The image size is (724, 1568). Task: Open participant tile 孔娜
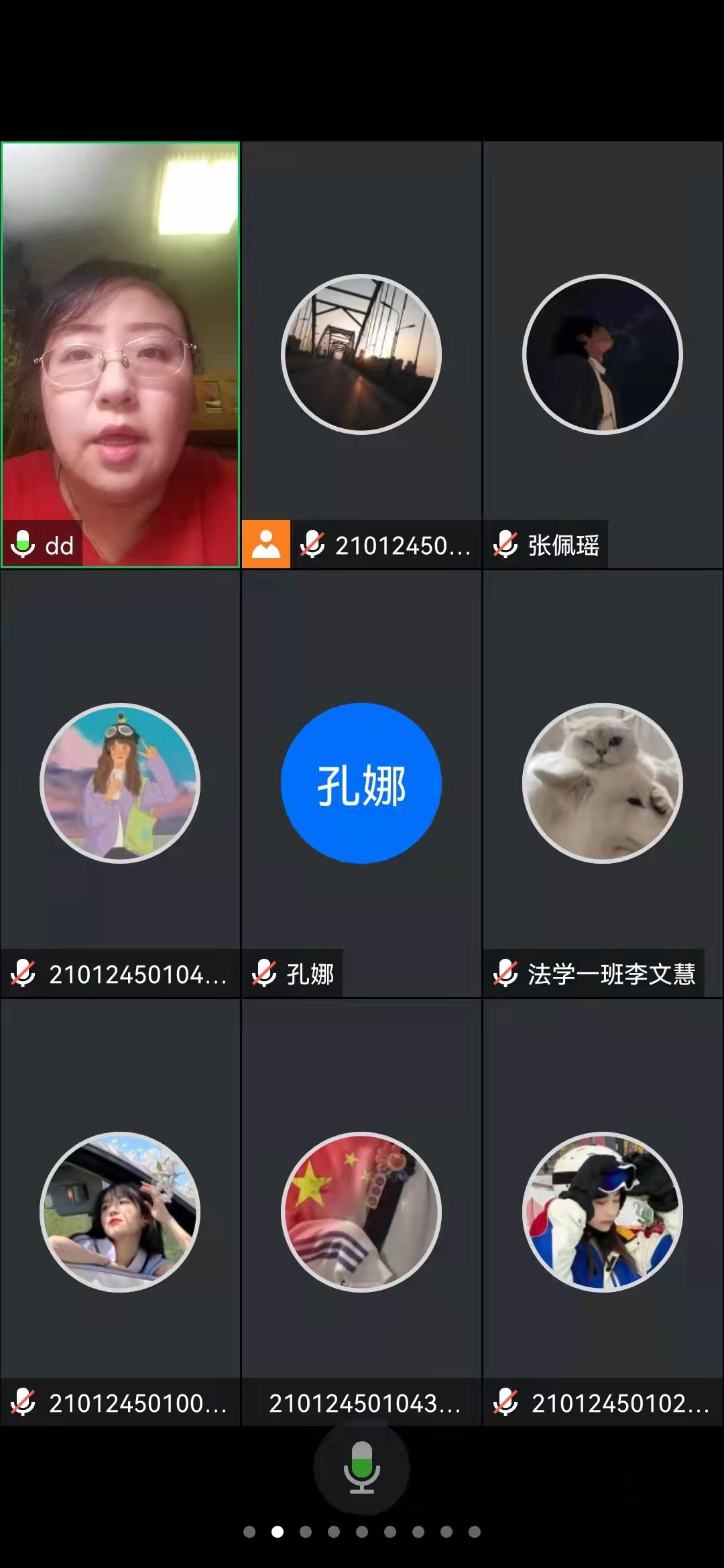pos(361,783)
